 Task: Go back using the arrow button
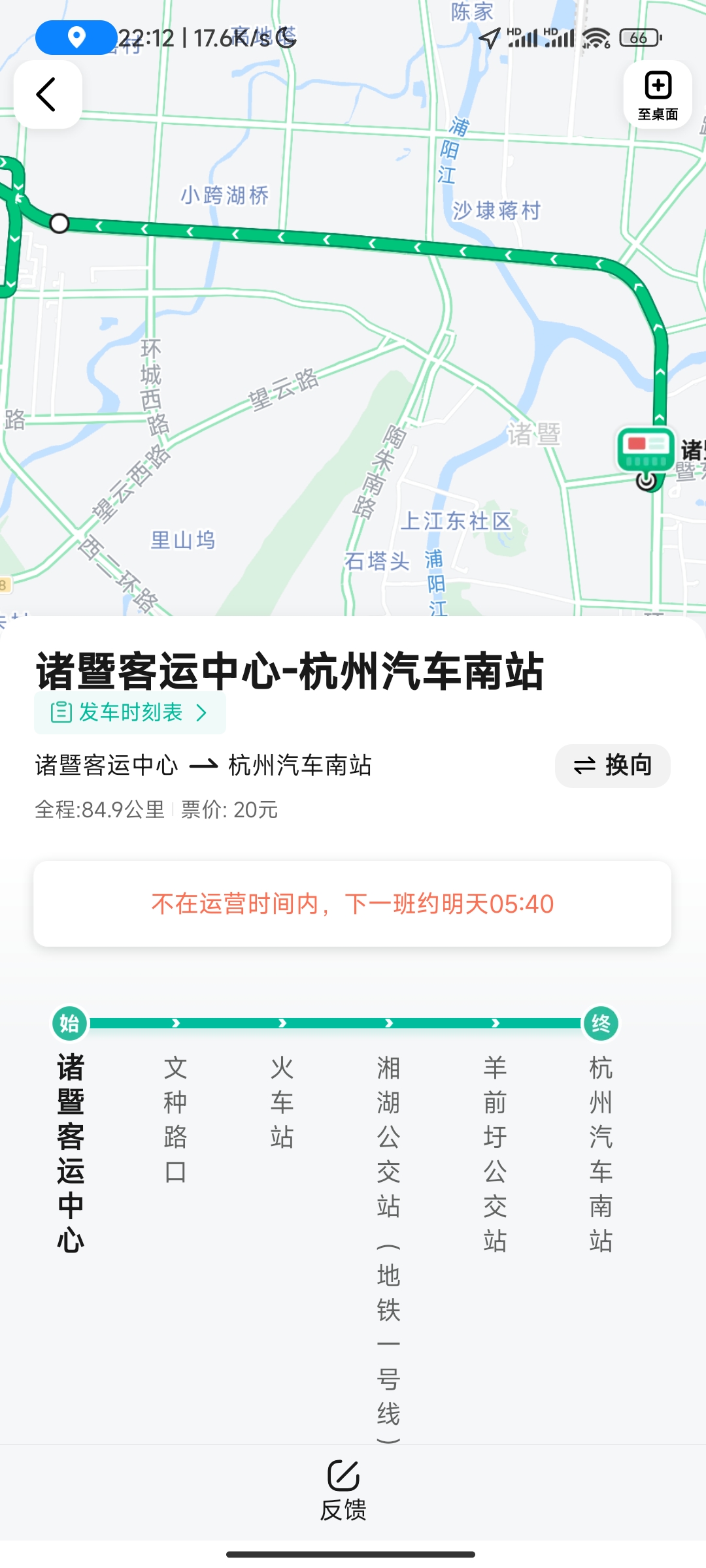click(x=47, y=95)
